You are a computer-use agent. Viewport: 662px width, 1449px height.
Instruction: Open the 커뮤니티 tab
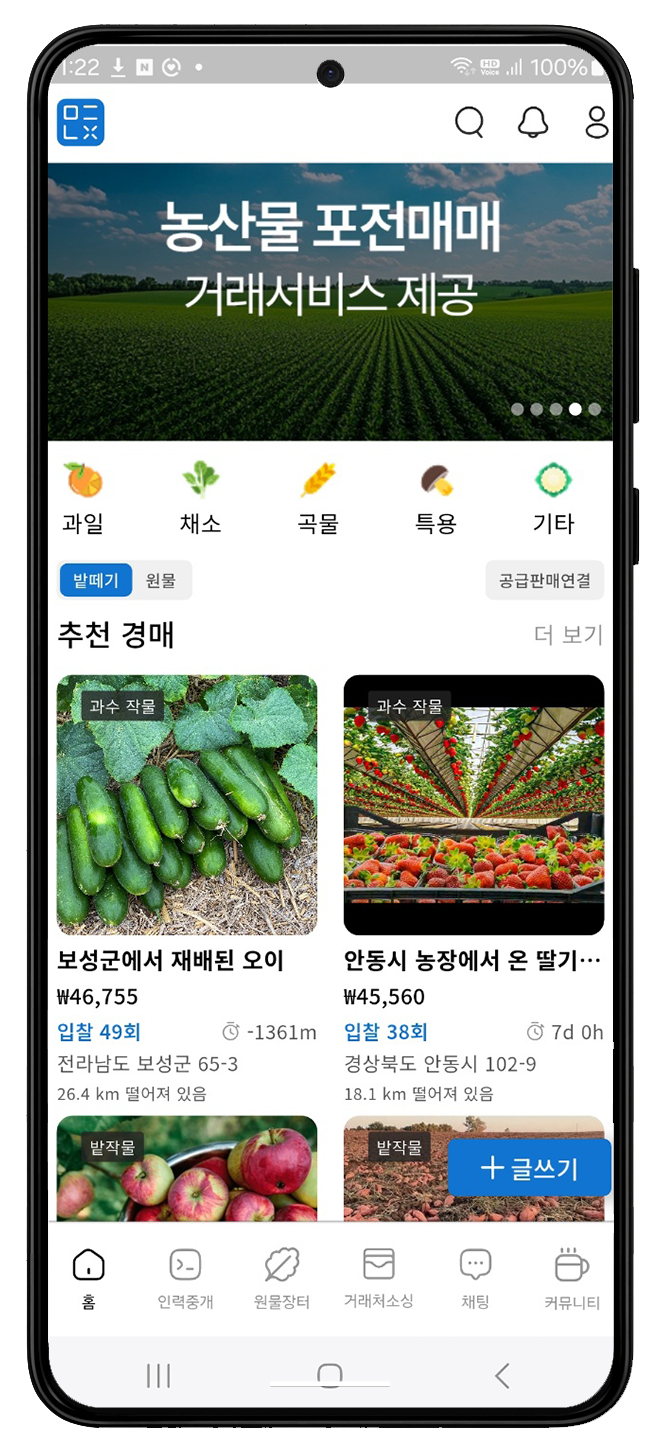click(571, 1278)
